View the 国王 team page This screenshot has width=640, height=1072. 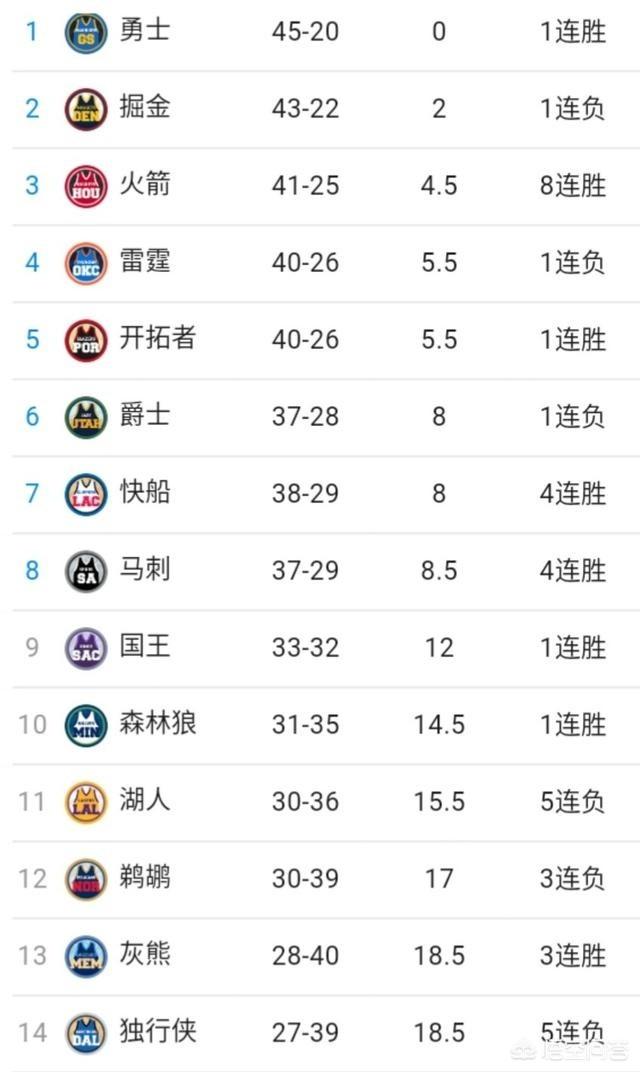pyautogui.click(x=320, y=648)
